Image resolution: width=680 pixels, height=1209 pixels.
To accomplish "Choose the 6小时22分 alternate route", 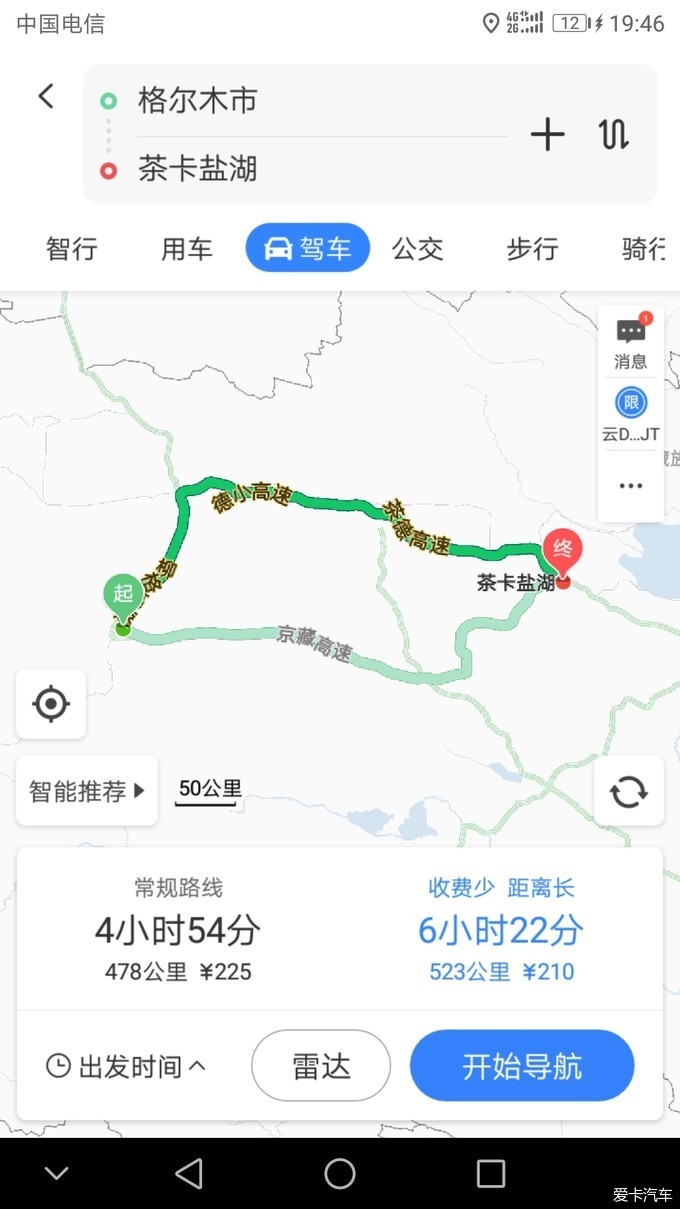I will click(500, 930).
